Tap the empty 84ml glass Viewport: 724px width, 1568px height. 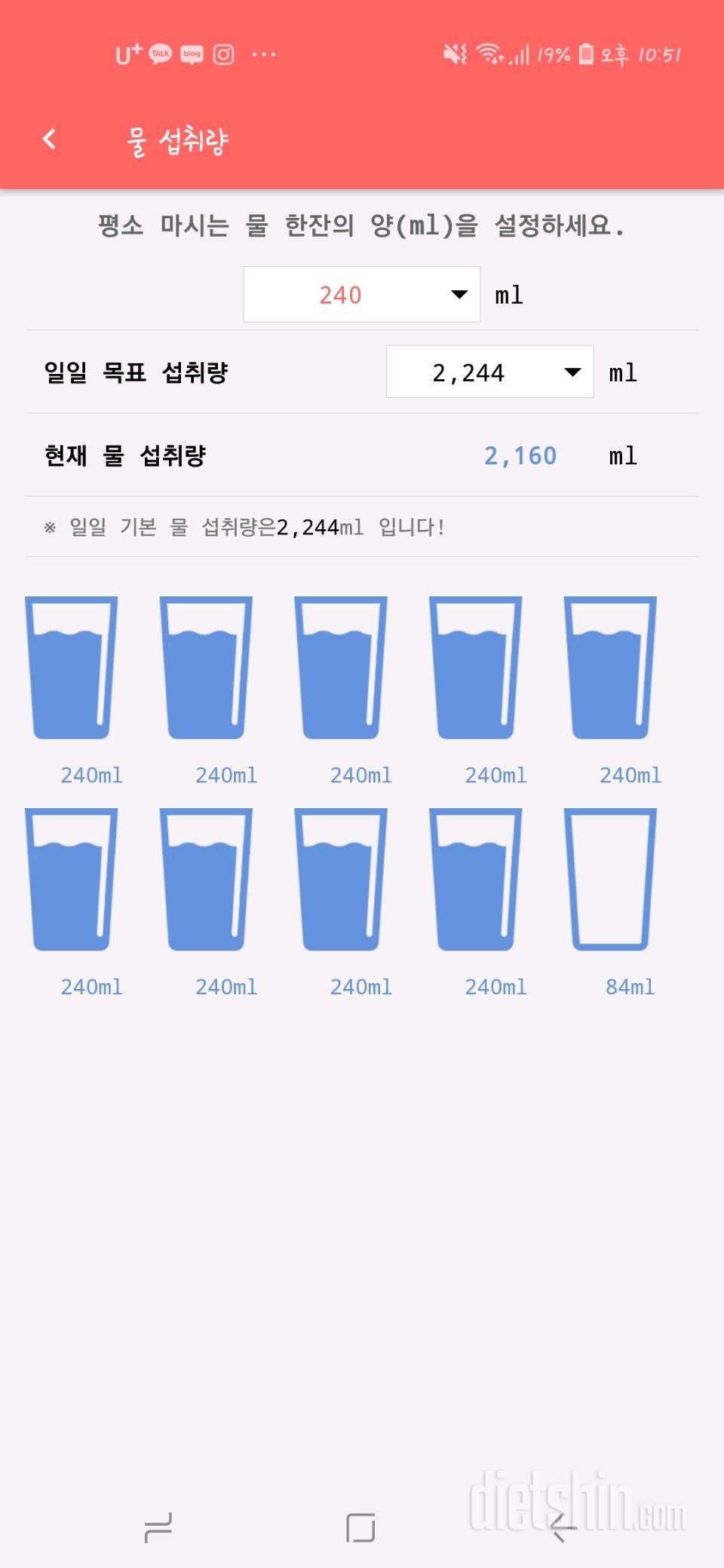(610, 879)
